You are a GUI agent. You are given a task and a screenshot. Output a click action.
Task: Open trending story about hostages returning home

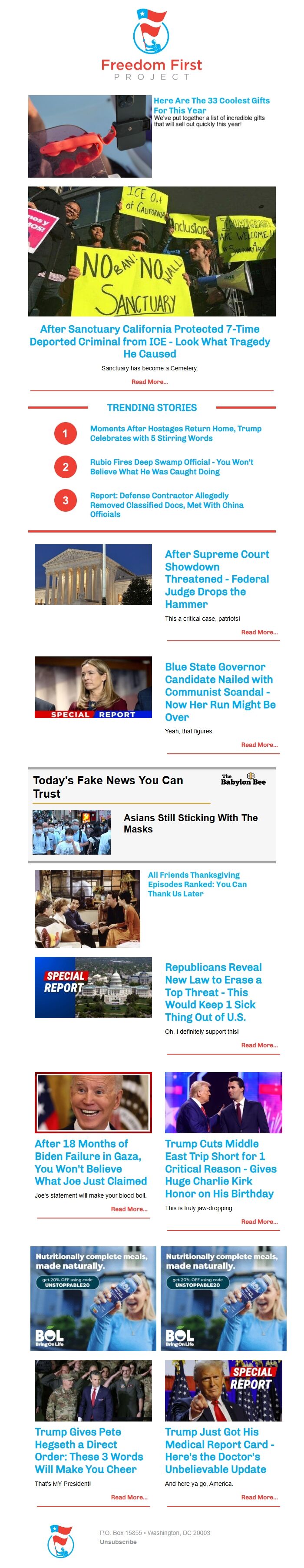(176, 433)
